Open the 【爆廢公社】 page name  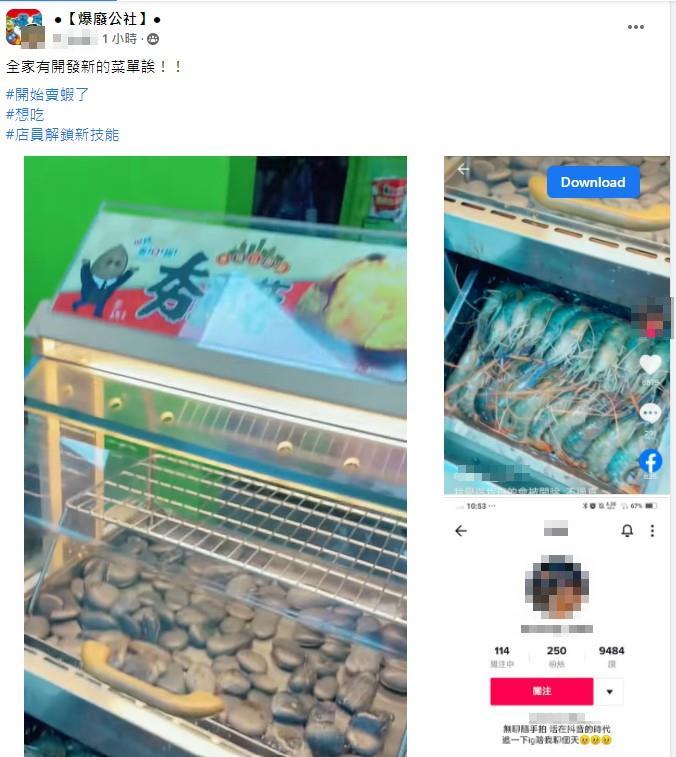click(109, 19)
